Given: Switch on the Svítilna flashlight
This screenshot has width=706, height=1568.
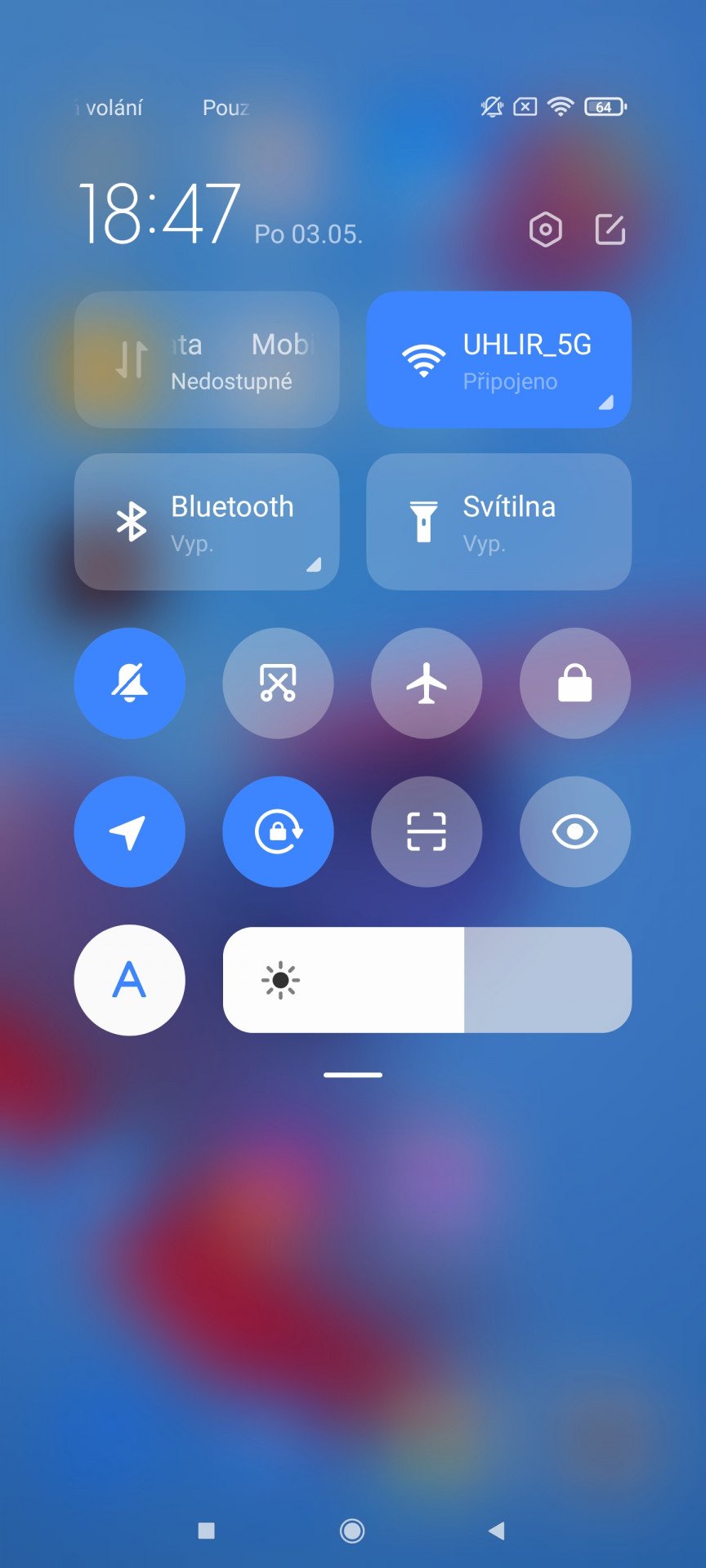Looking at the screenshot, I should pyautogui.click(x=498, y=522).
